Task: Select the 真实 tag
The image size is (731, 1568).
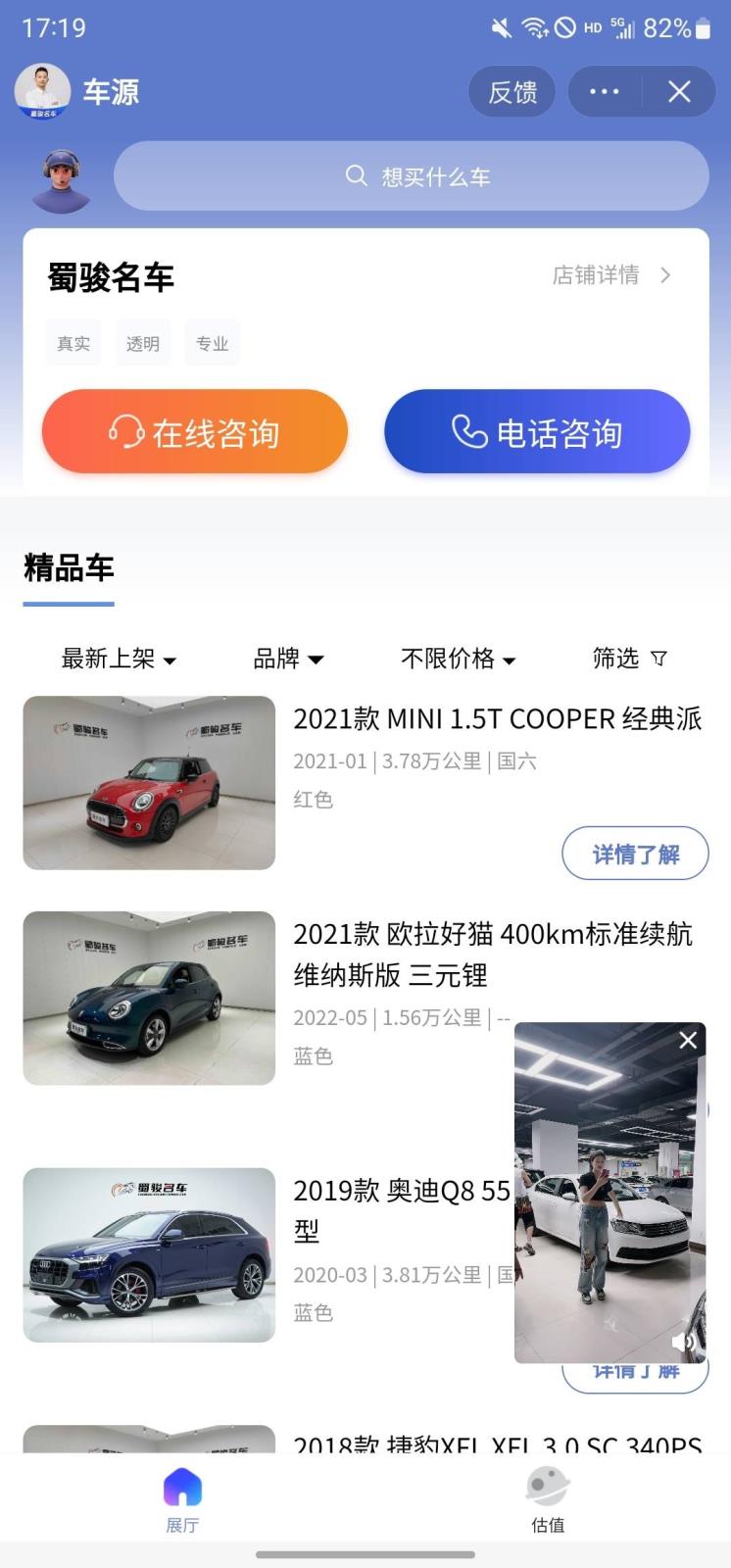Action: (73, 342)
